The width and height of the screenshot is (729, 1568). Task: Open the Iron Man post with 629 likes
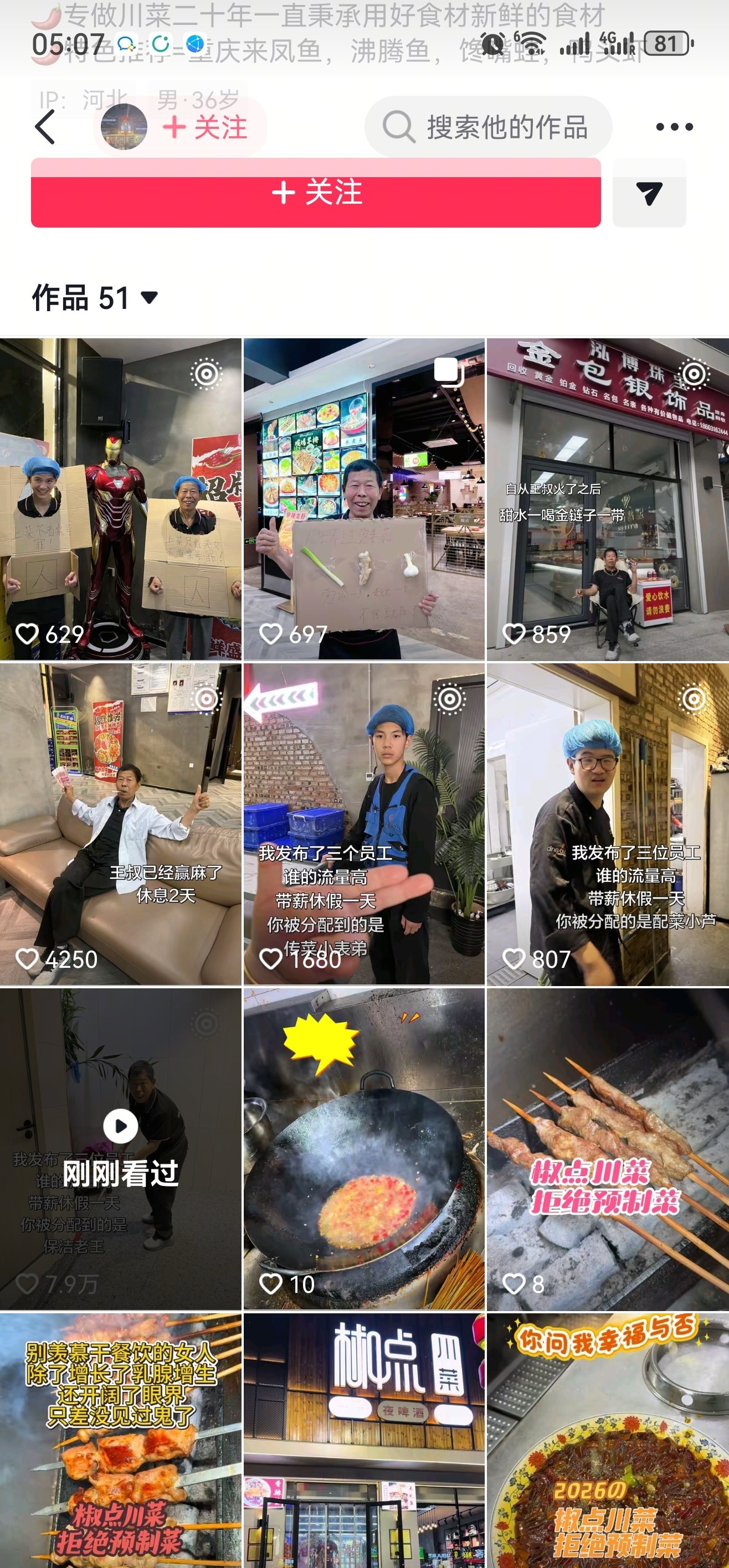[121, 499]
